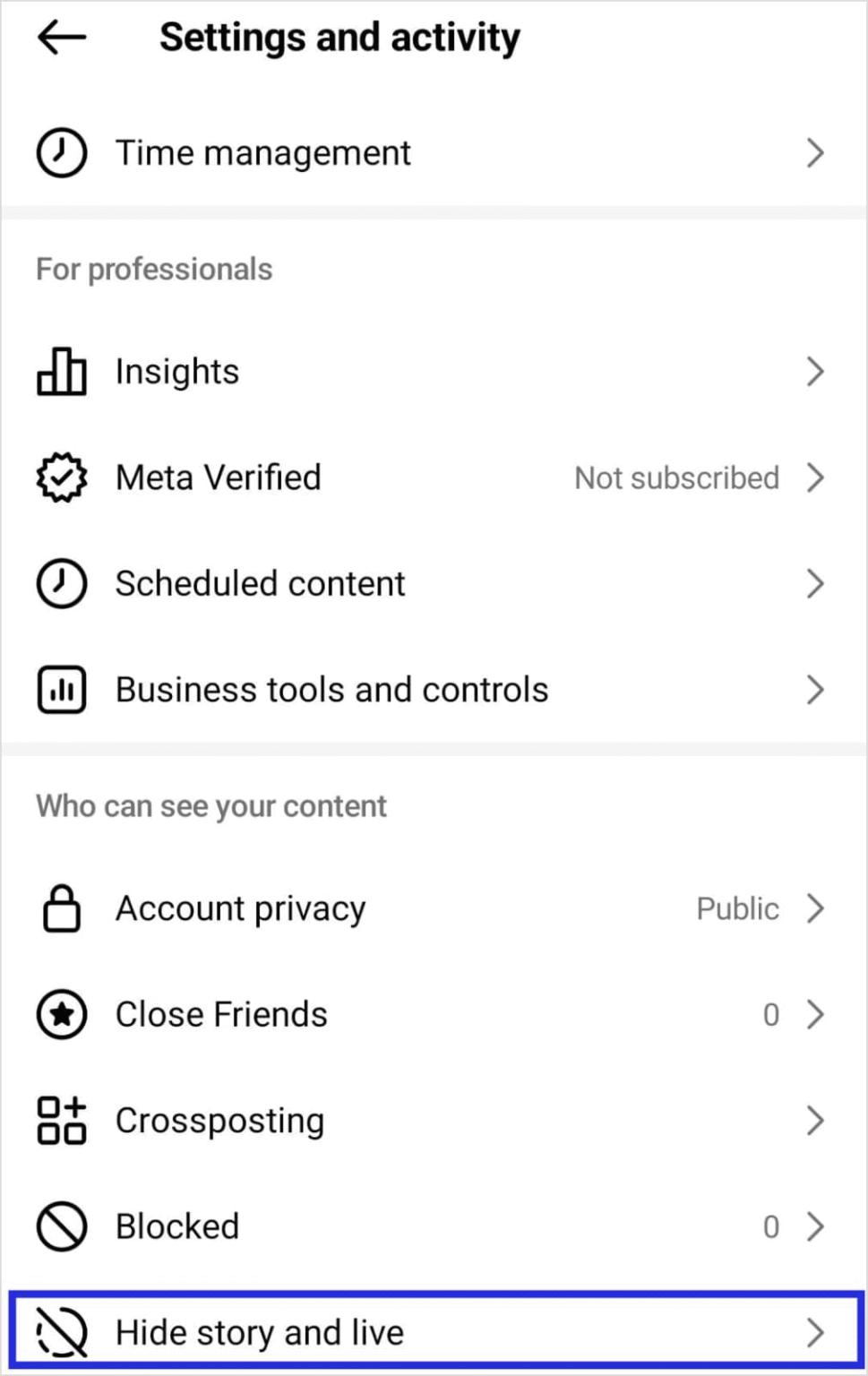Select the Close Friends star icon
This screenshot has width=868, height=1376.
[x=60, y=1014]
